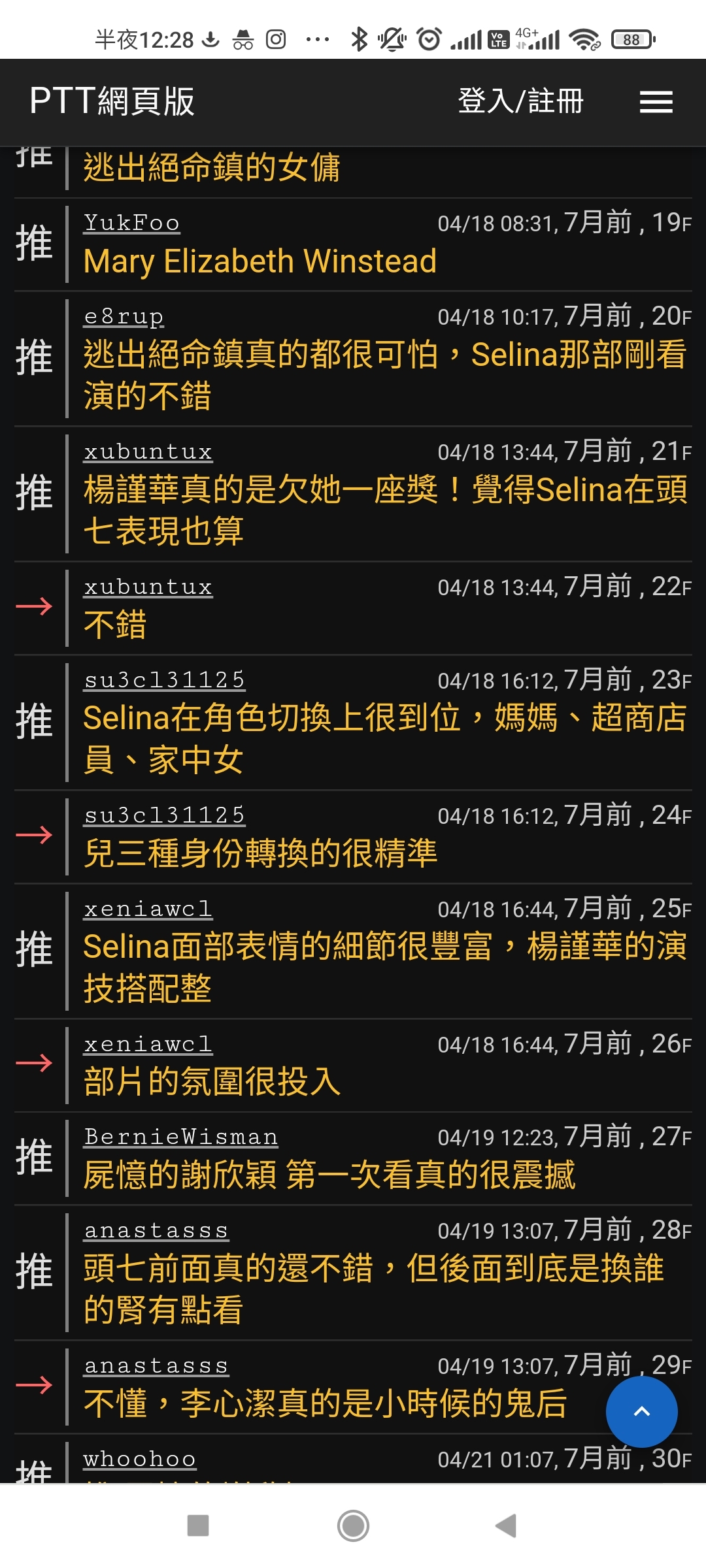Open anastasss link on 29F comment
This screenshot has height=1568, width=706.
pyautogui.click(x=156, y=1365)
